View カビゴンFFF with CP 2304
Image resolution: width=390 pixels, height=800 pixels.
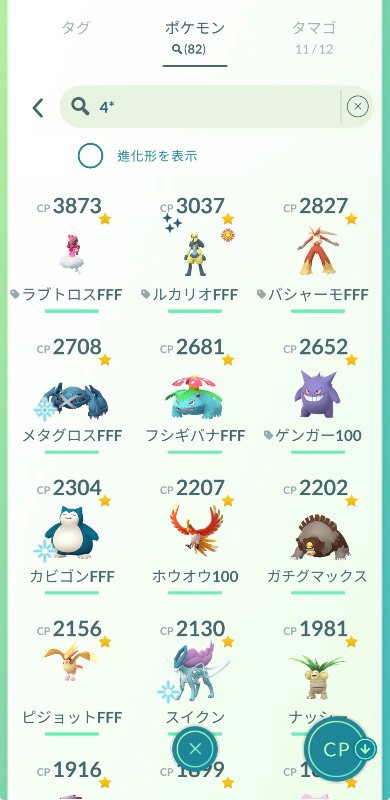[71, 535]
